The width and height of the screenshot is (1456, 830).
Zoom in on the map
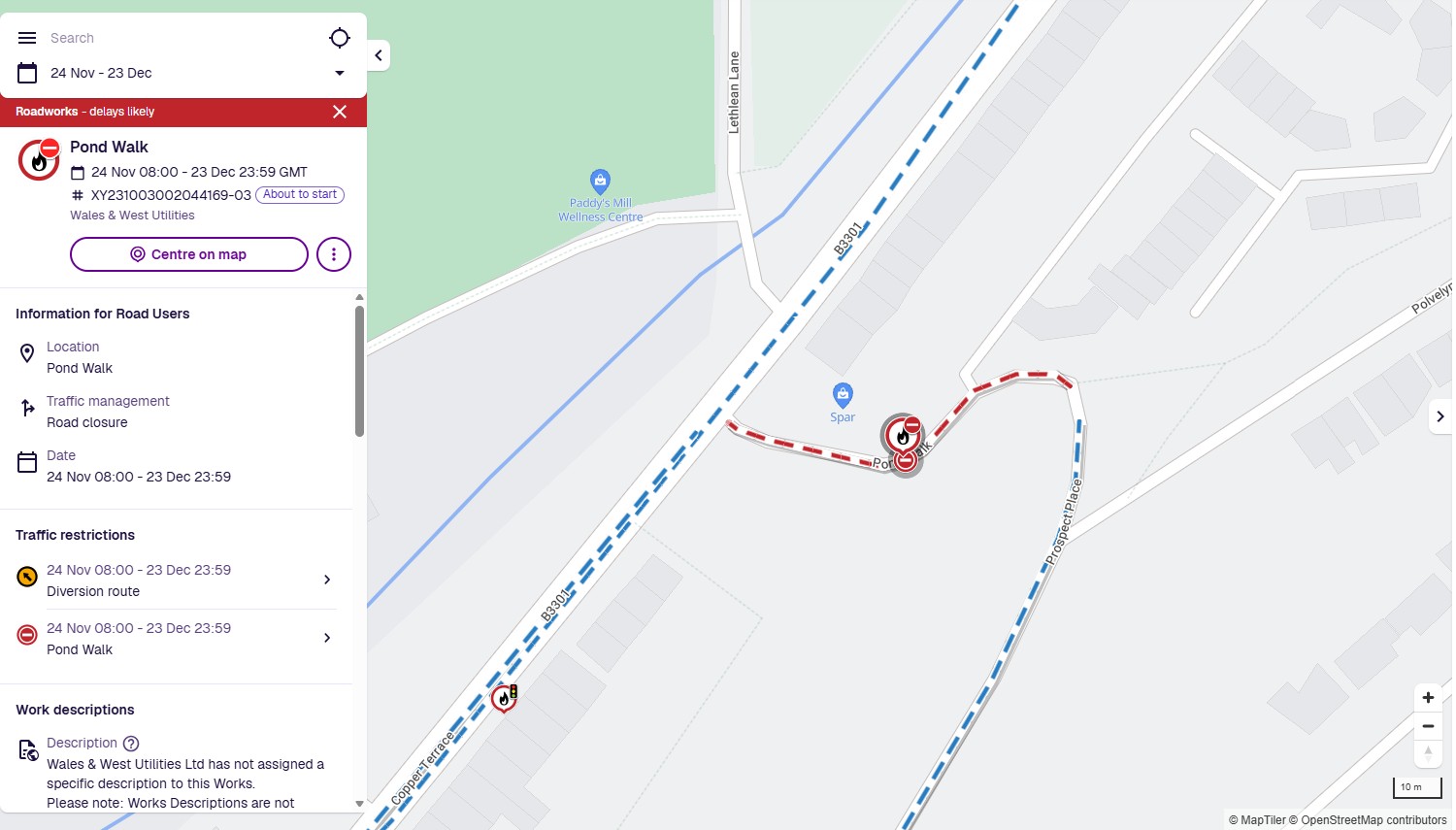click(x=1428, y=698)
